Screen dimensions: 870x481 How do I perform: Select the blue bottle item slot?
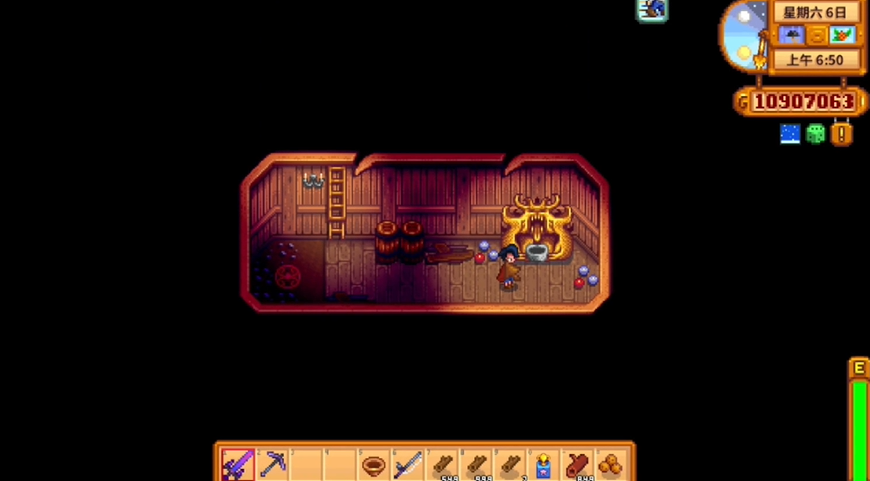click(x=544, y=465)
